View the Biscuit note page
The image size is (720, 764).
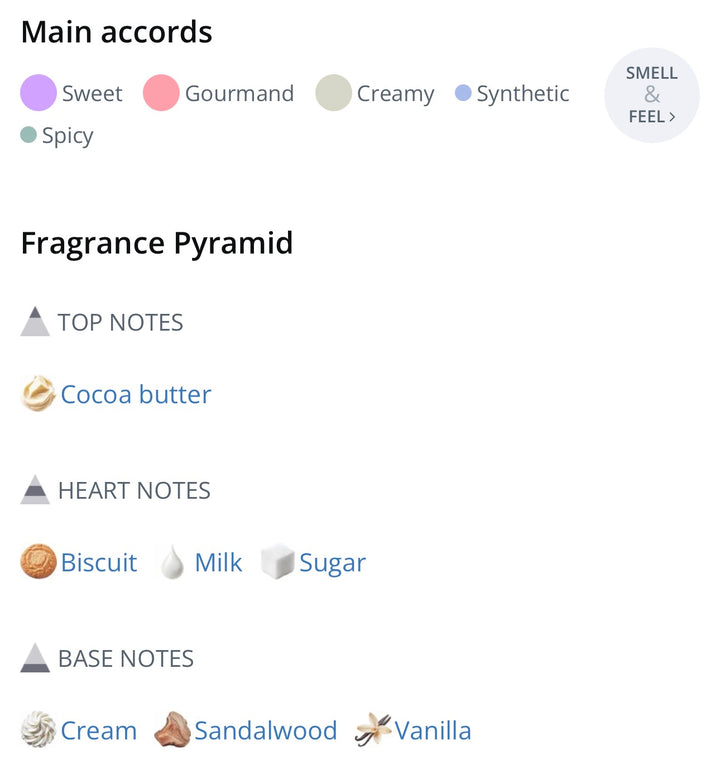click(x=98, y=562)
